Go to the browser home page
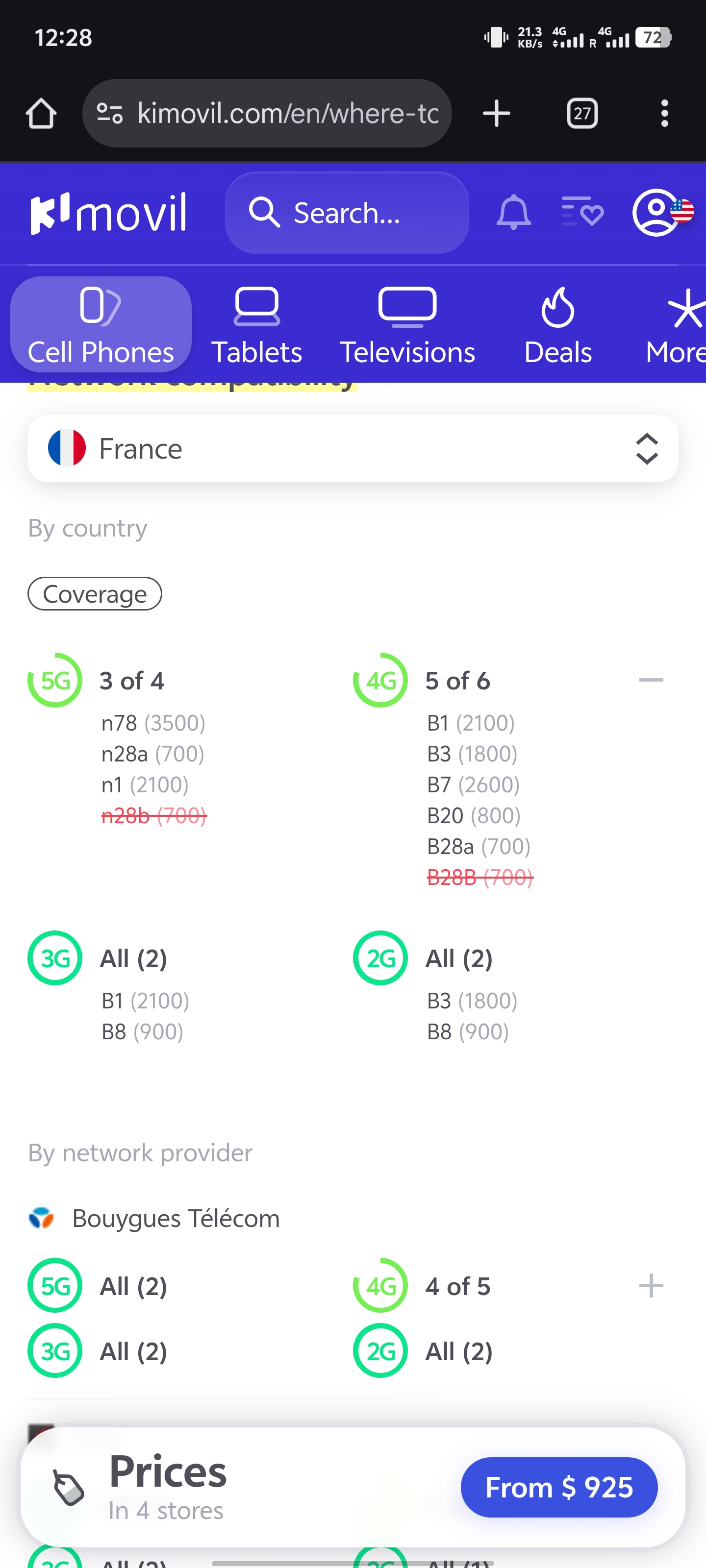The width and height of the screenshot is (706, 1568). [41, 114]
